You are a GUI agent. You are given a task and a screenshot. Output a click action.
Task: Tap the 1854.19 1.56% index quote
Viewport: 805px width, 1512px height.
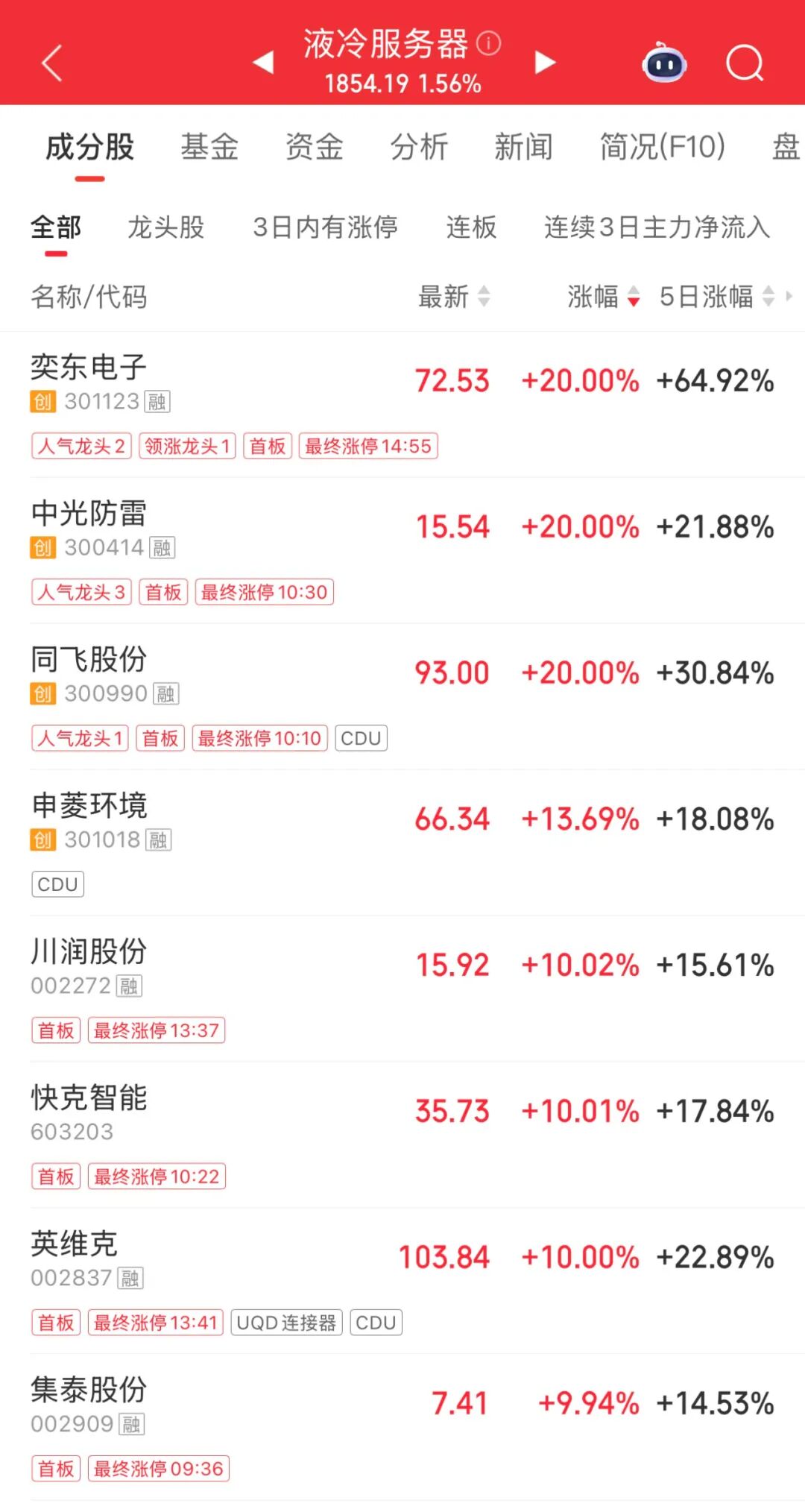coord(402,85)
